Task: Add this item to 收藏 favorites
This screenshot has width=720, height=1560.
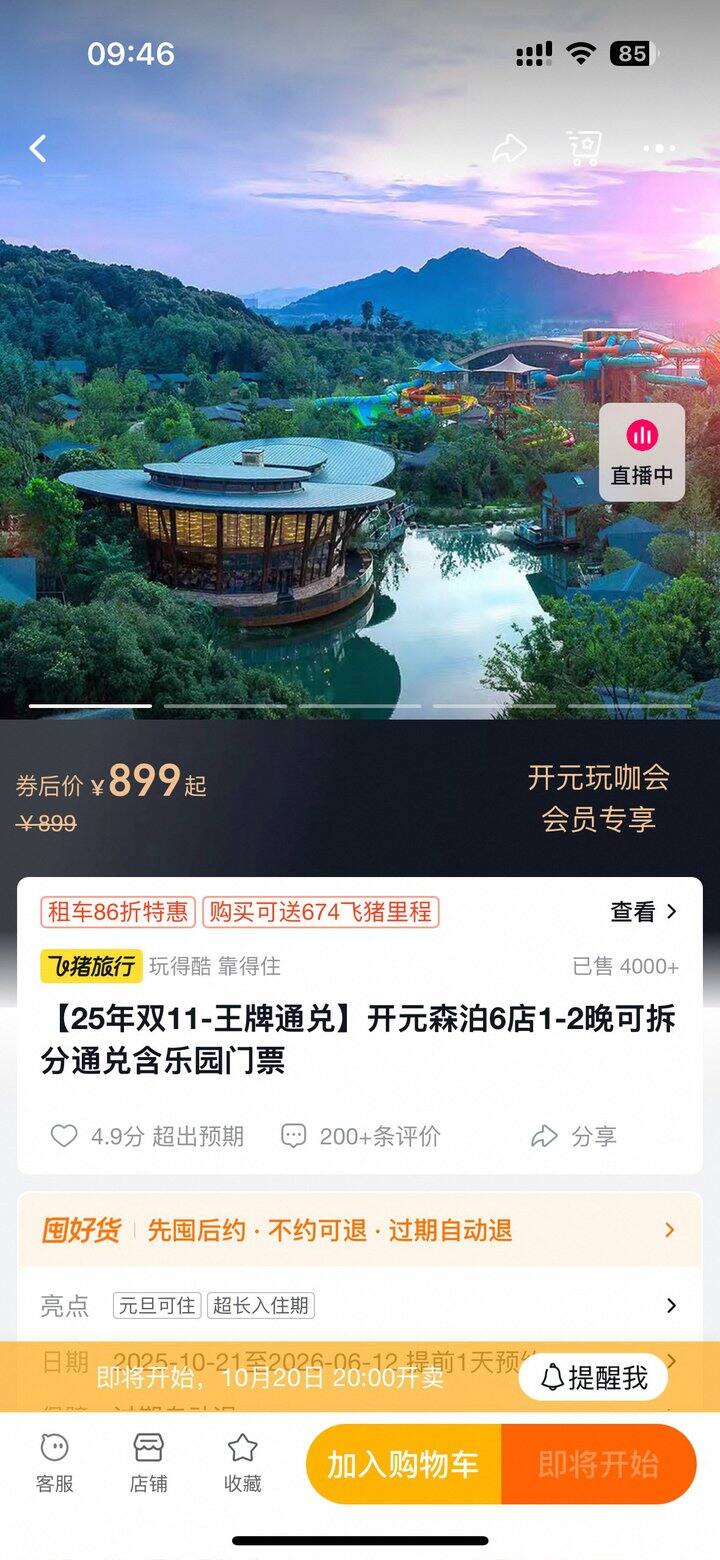Action: tap(242, 1463)
